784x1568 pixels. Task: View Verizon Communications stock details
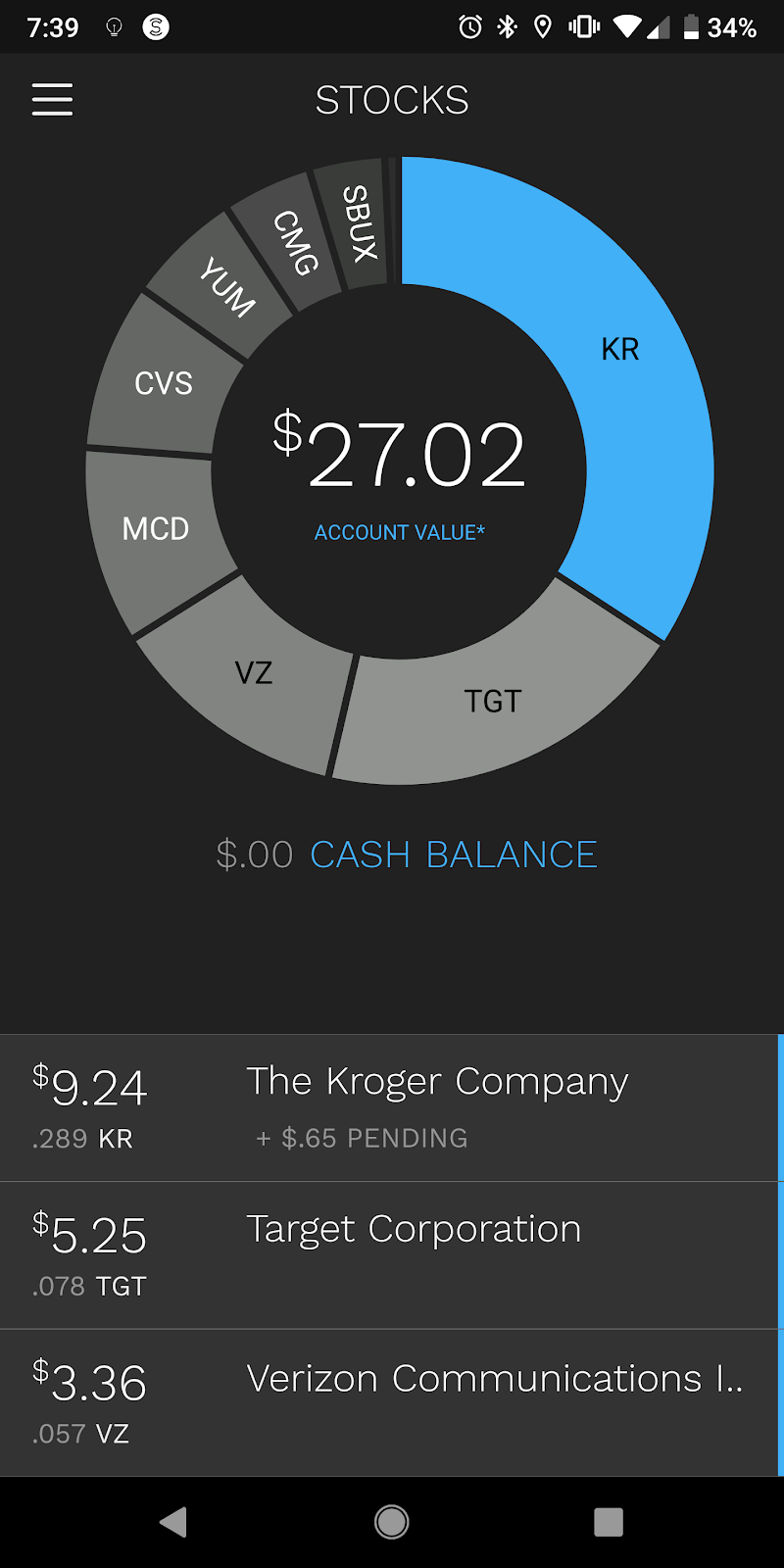point(392,1403)
